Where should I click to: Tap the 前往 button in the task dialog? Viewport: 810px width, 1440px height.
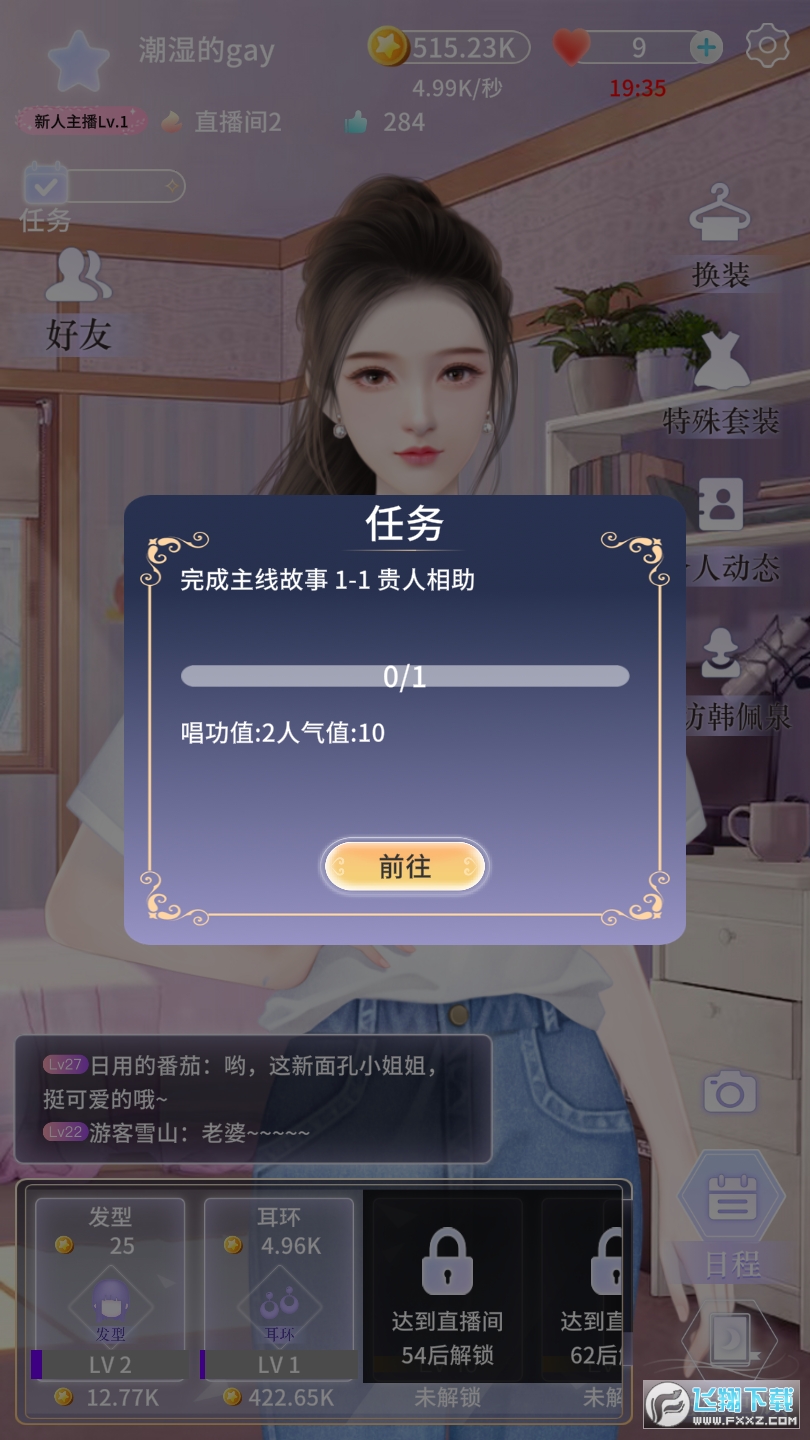tap(405, 866)
